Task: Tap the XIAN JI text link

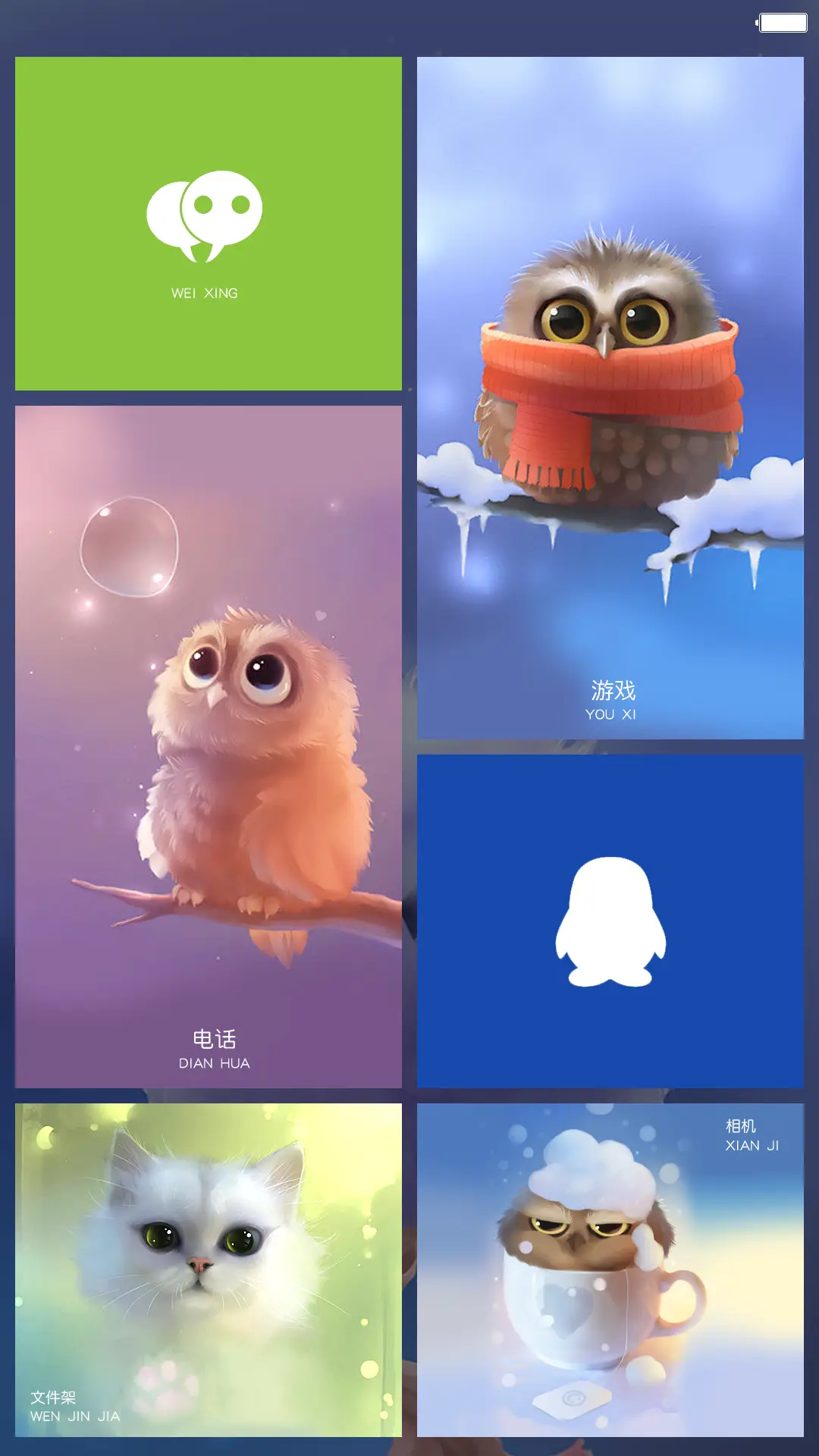Action: coord(752,1145)
